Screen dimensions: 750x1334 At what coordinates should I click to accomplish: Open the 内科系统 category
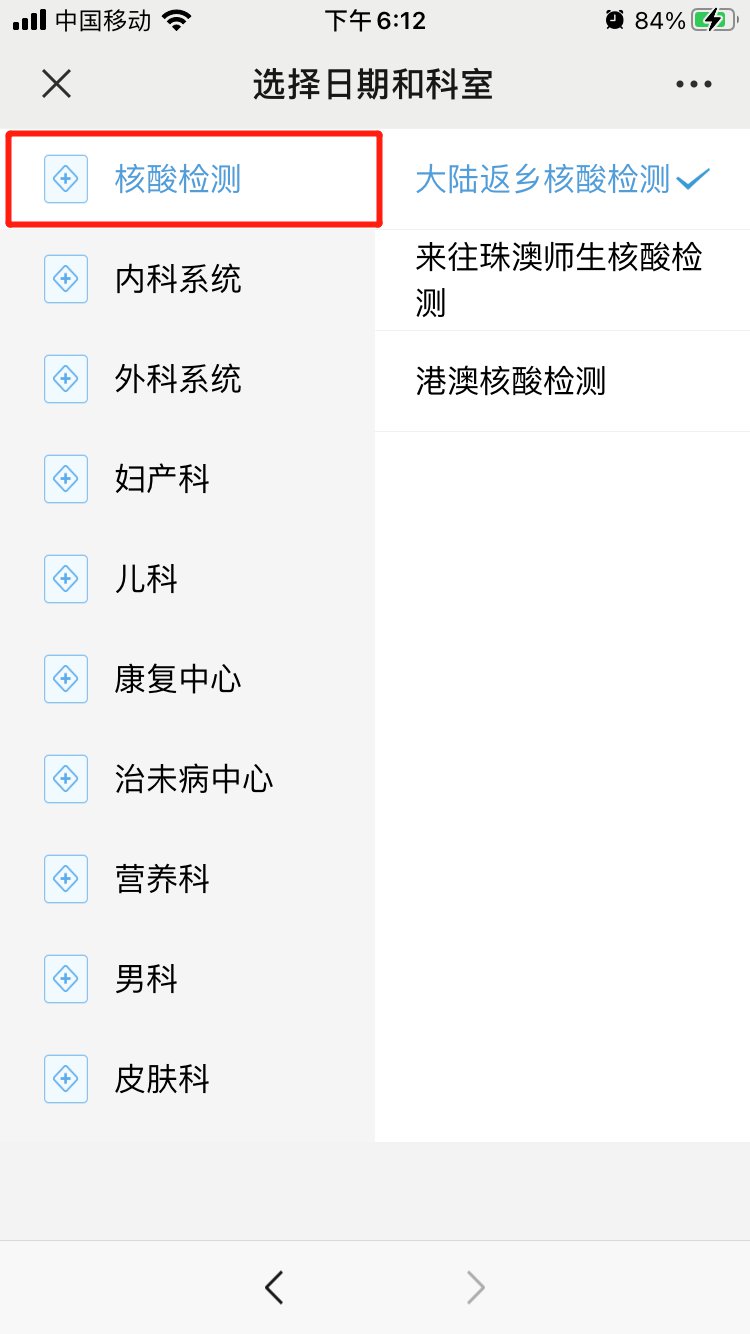click(178, 279)
